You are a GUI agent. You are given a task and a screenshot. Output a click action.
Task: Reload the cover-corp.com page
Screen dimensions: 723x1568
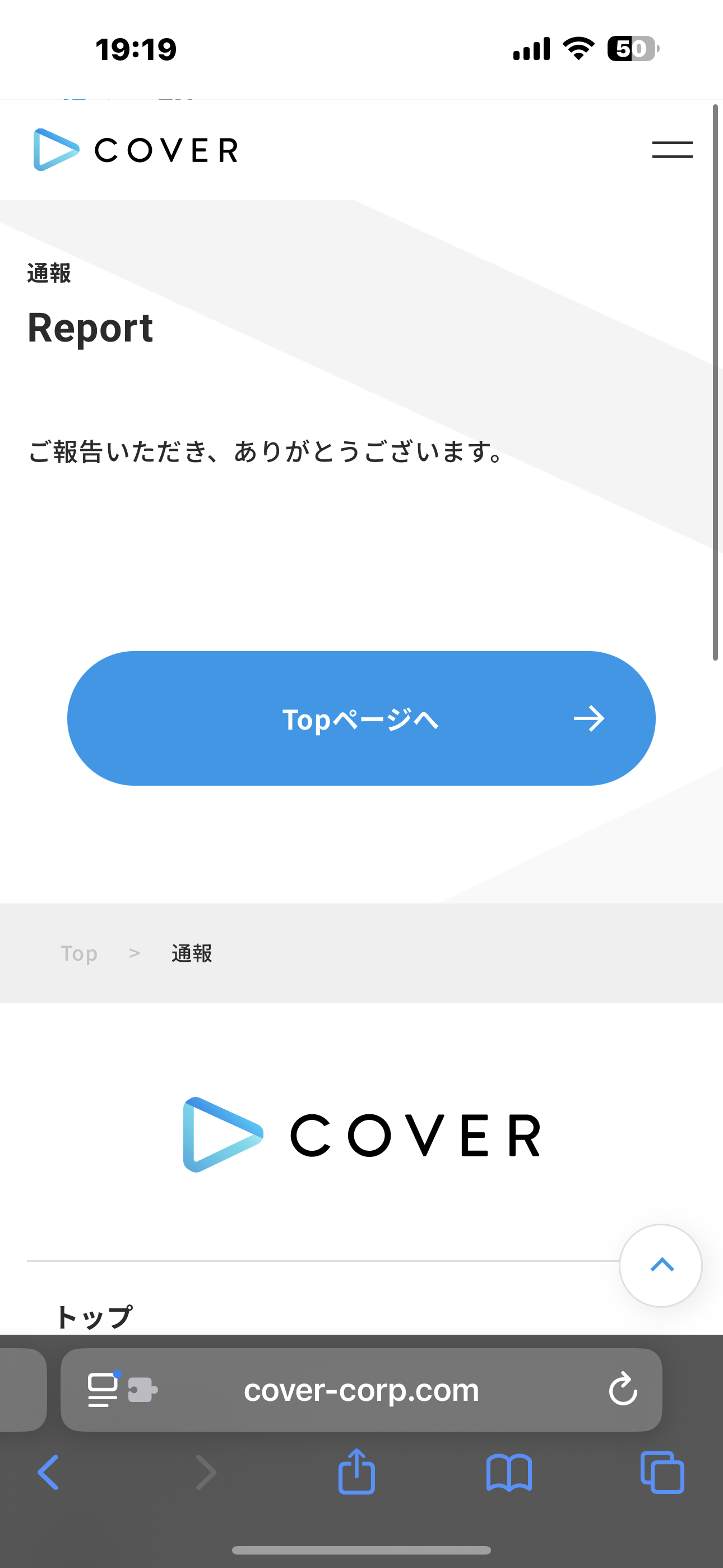[x=623, y=1390]
